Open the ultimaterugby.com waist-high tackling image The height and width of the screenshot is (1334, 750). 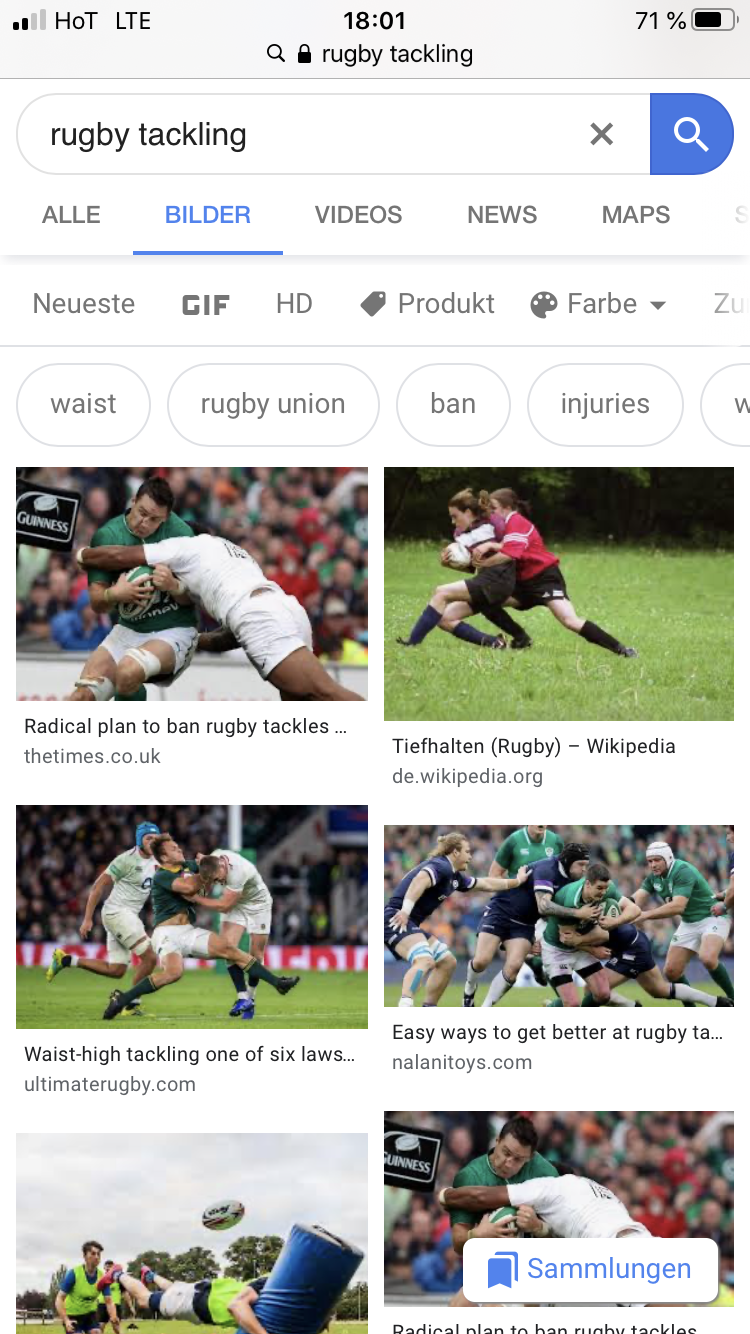coord(192,917)
